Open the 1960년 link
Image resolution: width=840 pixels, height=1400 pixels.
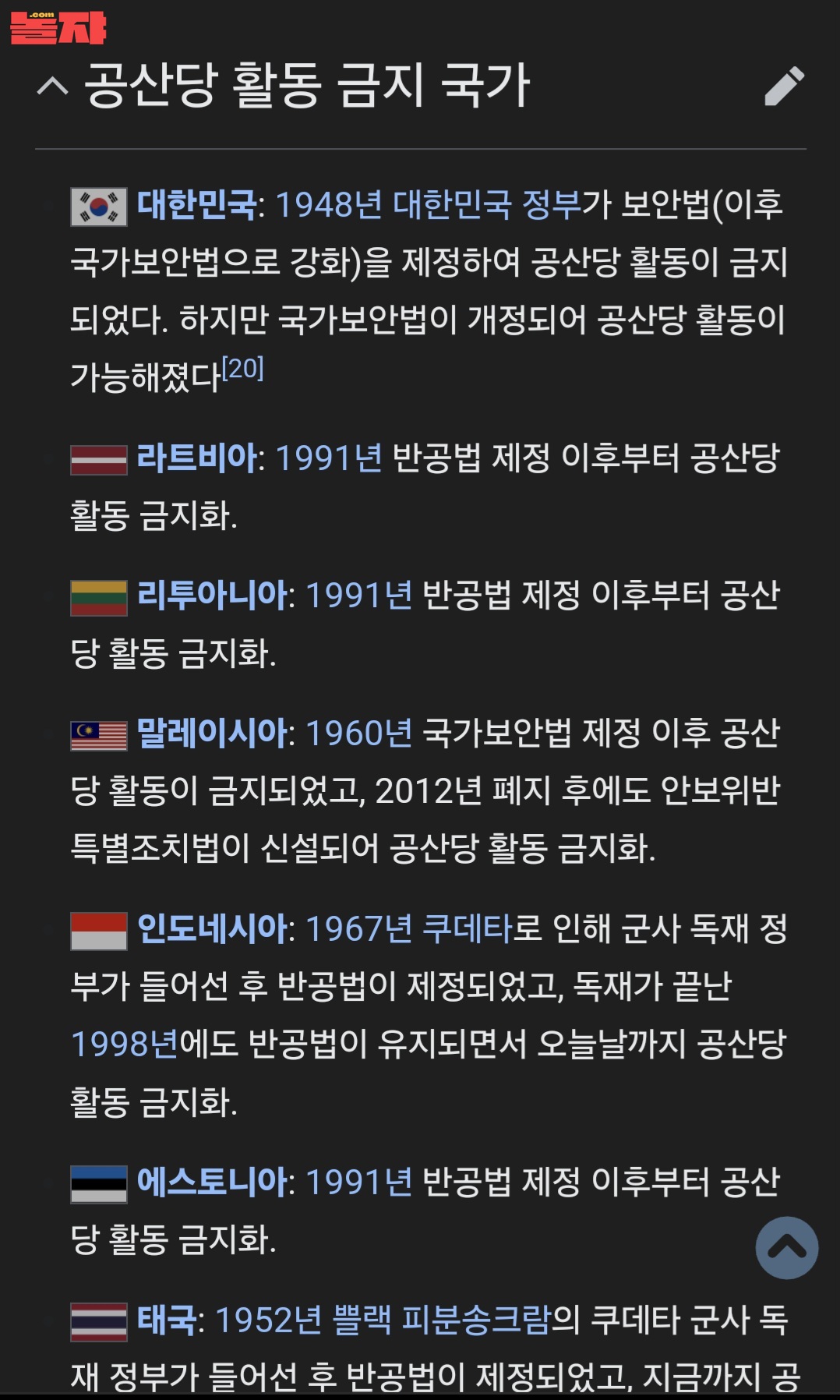(x=358, y=734)
